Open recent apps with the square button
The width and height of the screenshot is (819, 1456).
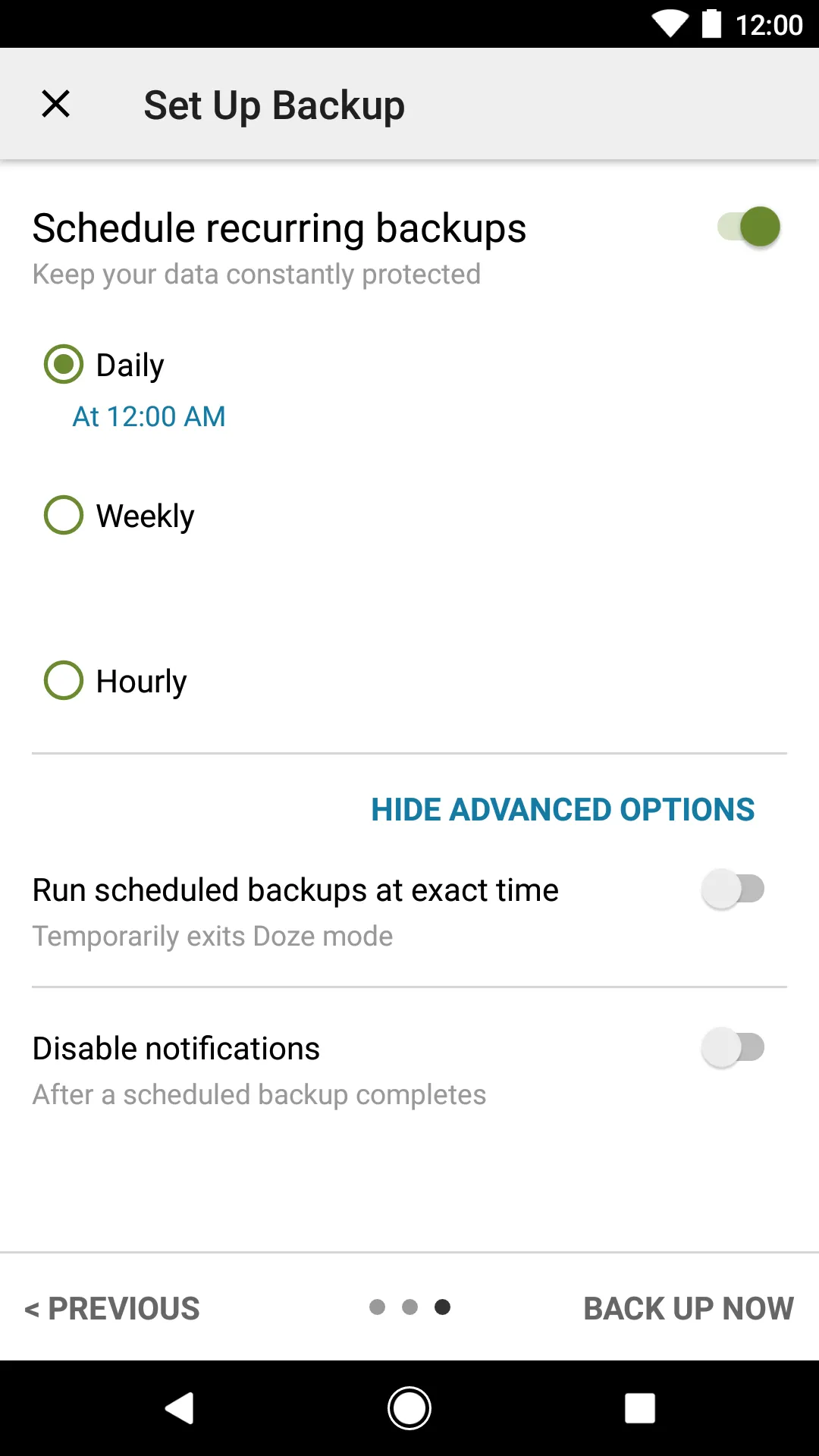[x=639, y=1407]
